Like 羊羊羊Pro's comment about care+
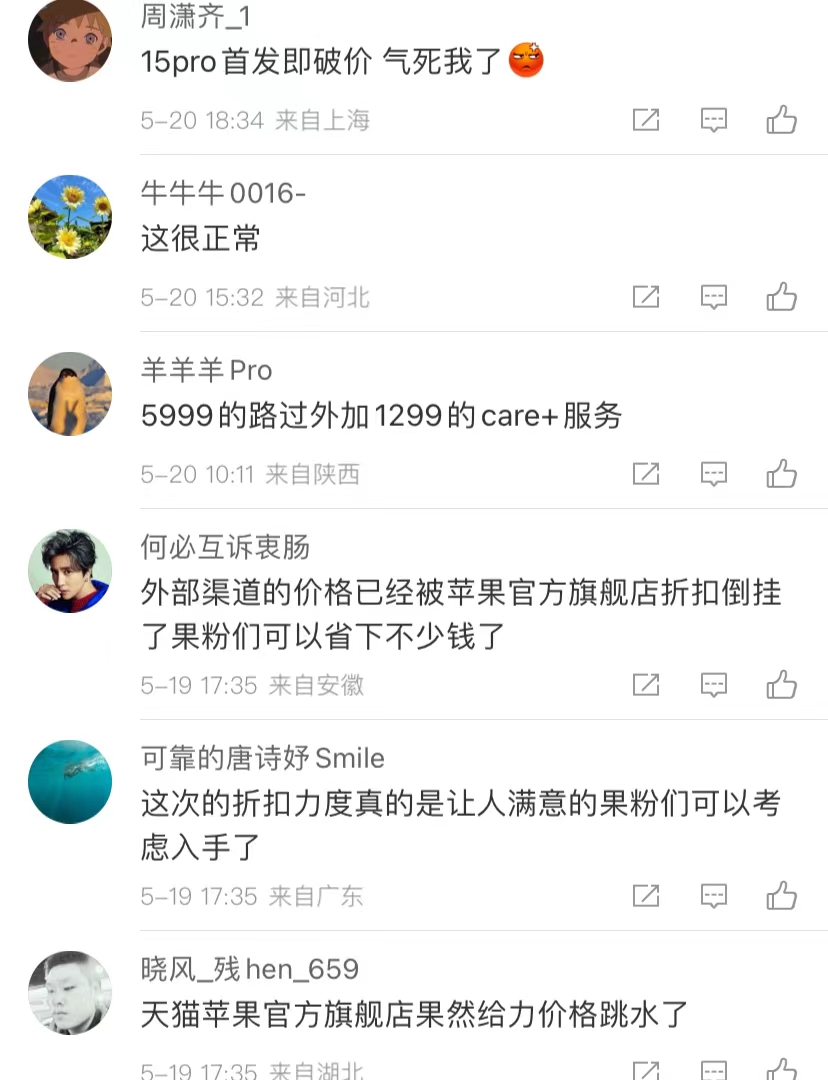 point(781,474)
